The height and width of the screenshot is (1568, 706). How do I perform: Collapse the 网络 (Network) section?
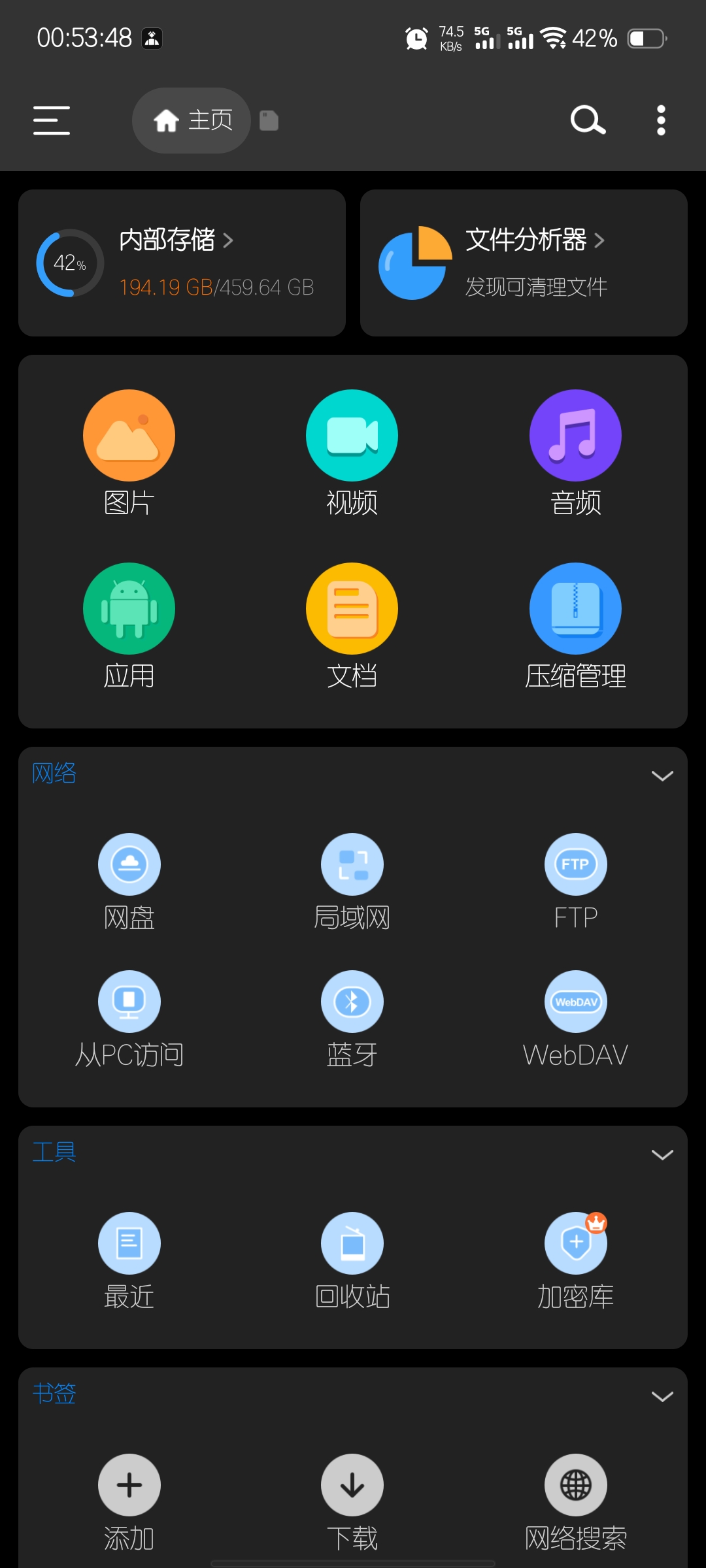click(x=662, y=776)
